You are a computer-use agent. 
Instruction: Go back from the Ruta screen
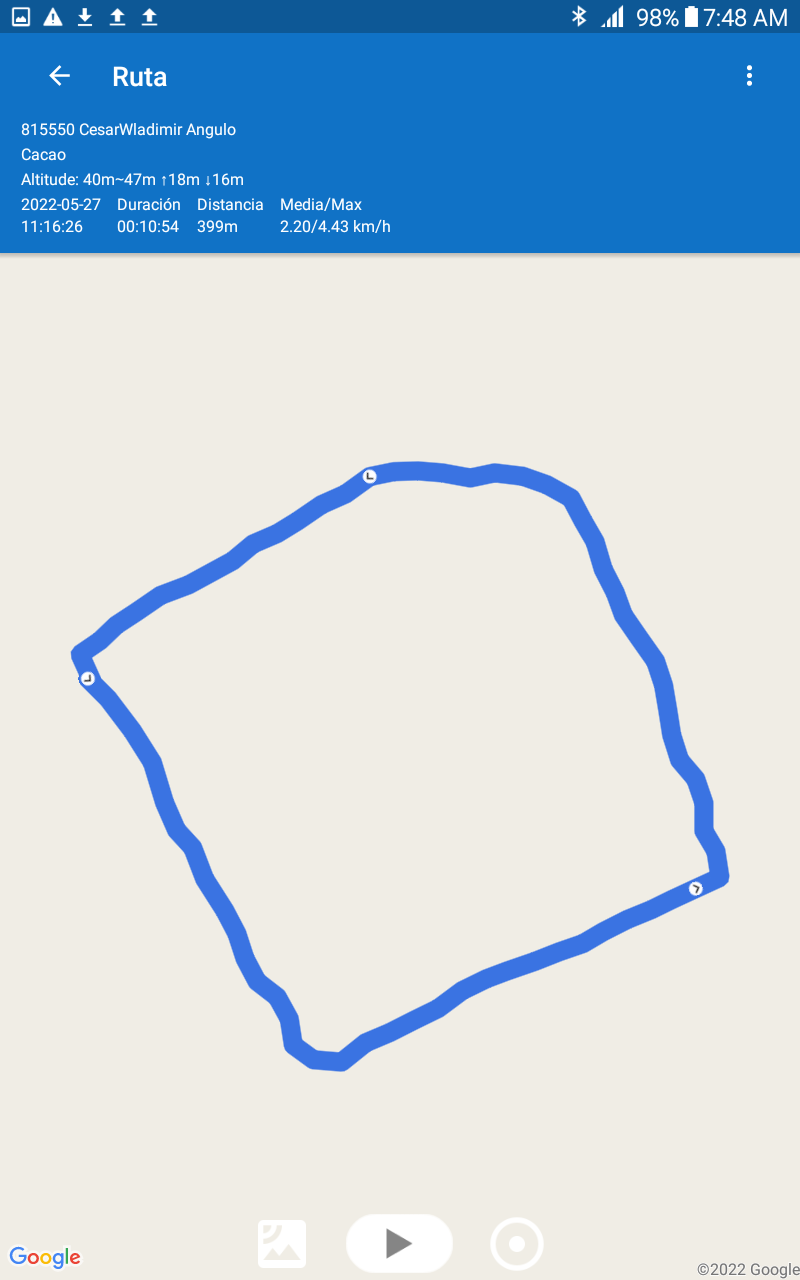(60, 76)
